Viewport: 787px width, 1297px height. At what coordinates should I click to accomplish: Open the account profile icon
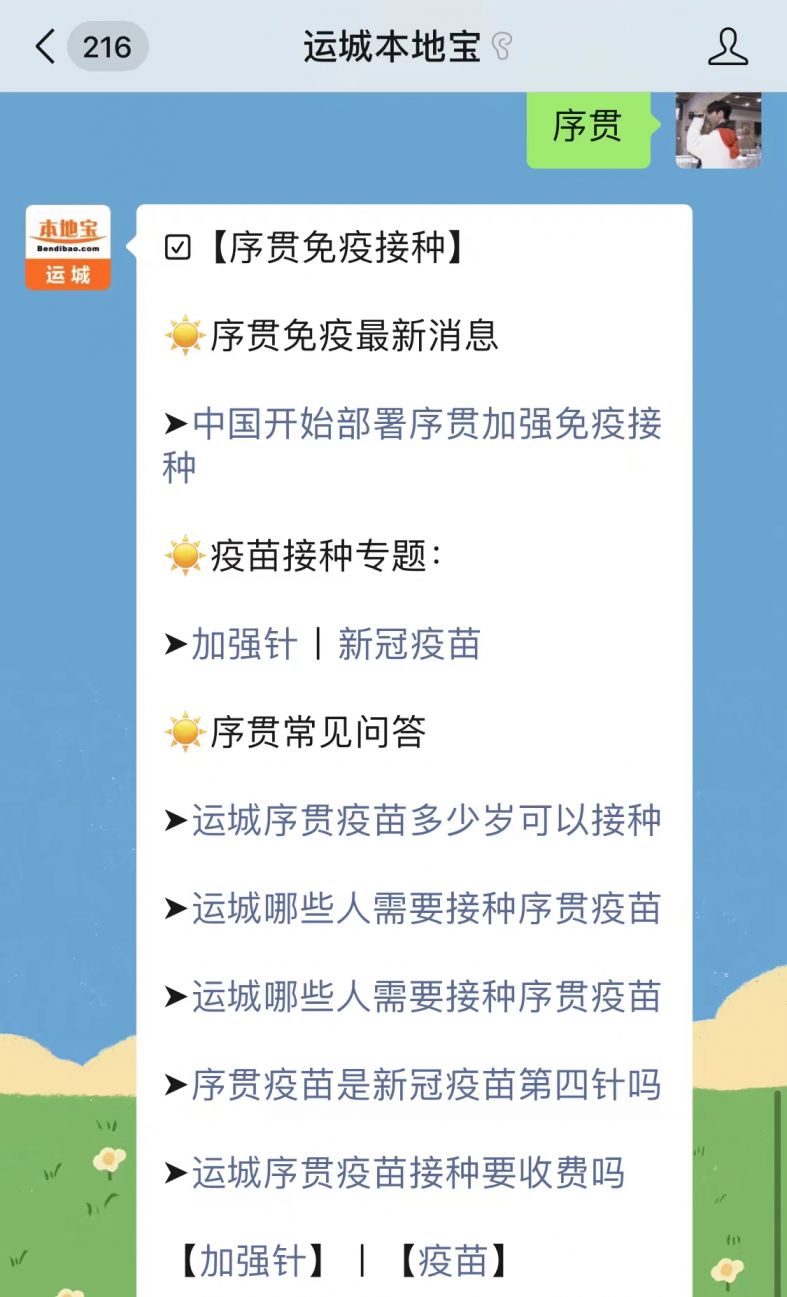tap(728, 46)
